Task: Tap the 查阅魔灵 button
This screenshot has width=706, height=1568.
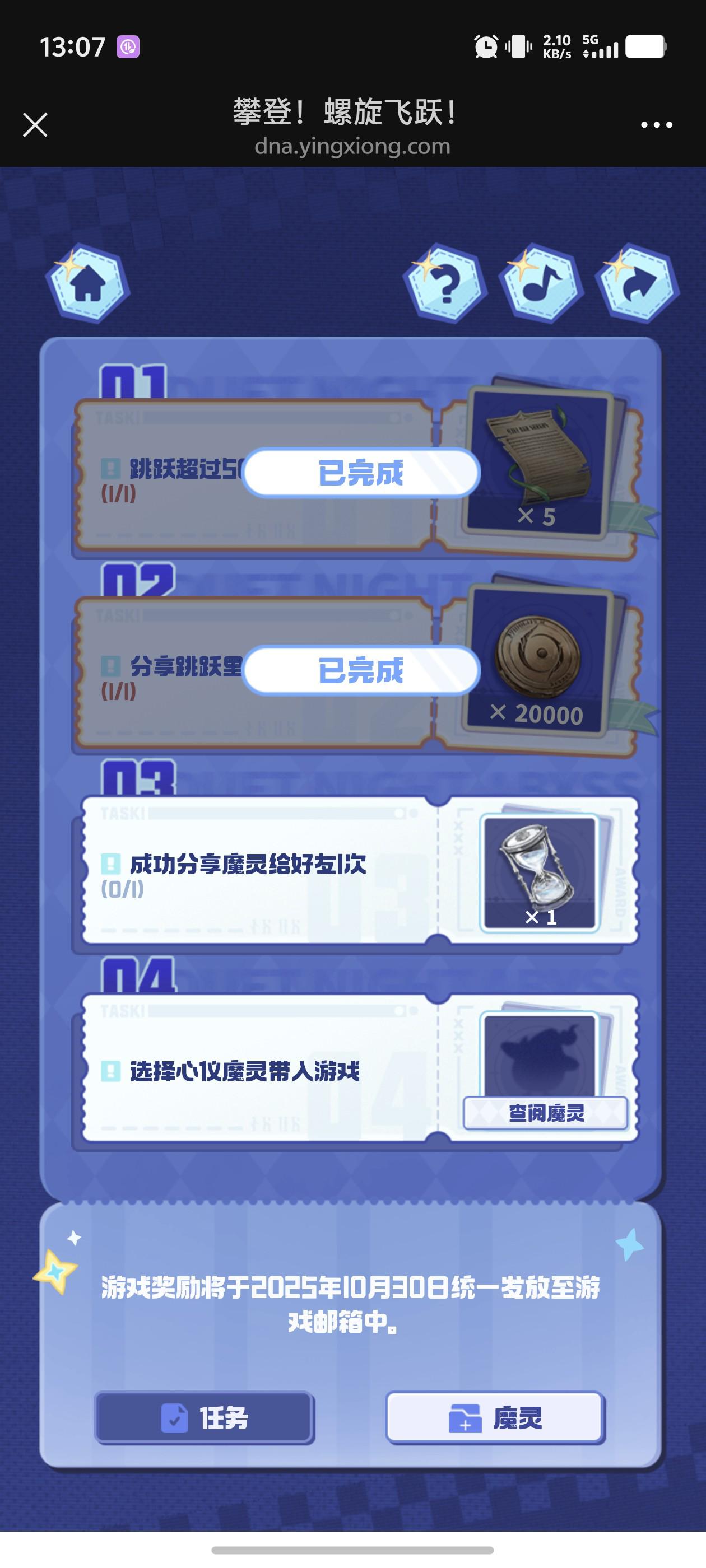Action: coord(545,1113)
